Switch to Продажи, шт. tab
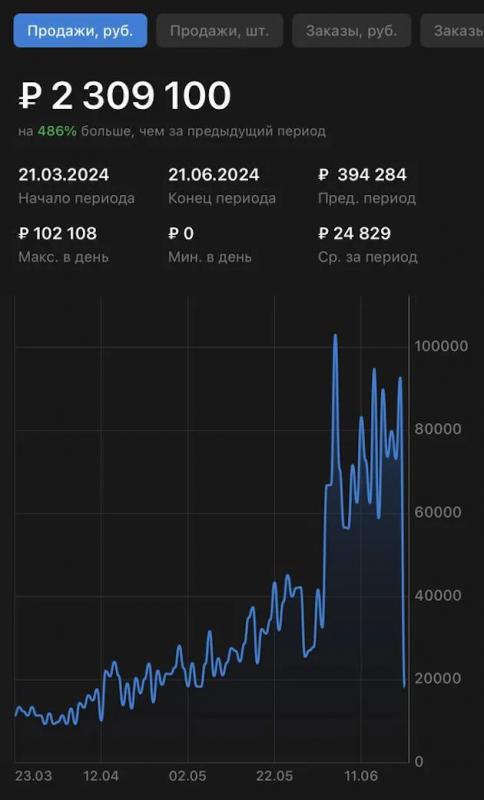The height and width of the screenshot is (800, 484). (219, 31)
